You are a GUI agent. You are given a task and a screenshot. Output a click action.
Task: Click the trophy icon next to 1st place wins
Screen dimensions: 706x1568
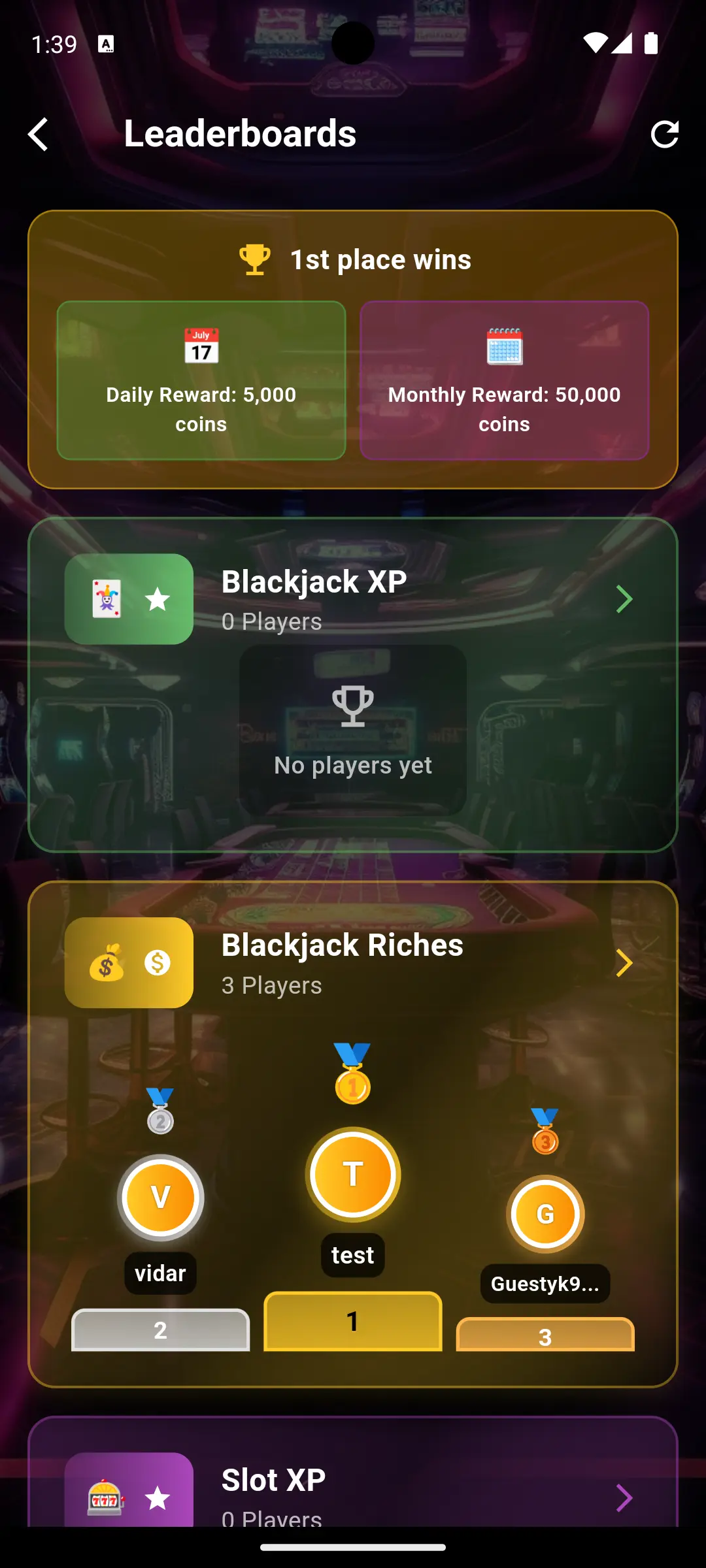pyautogui.click(x=254, y=258)
